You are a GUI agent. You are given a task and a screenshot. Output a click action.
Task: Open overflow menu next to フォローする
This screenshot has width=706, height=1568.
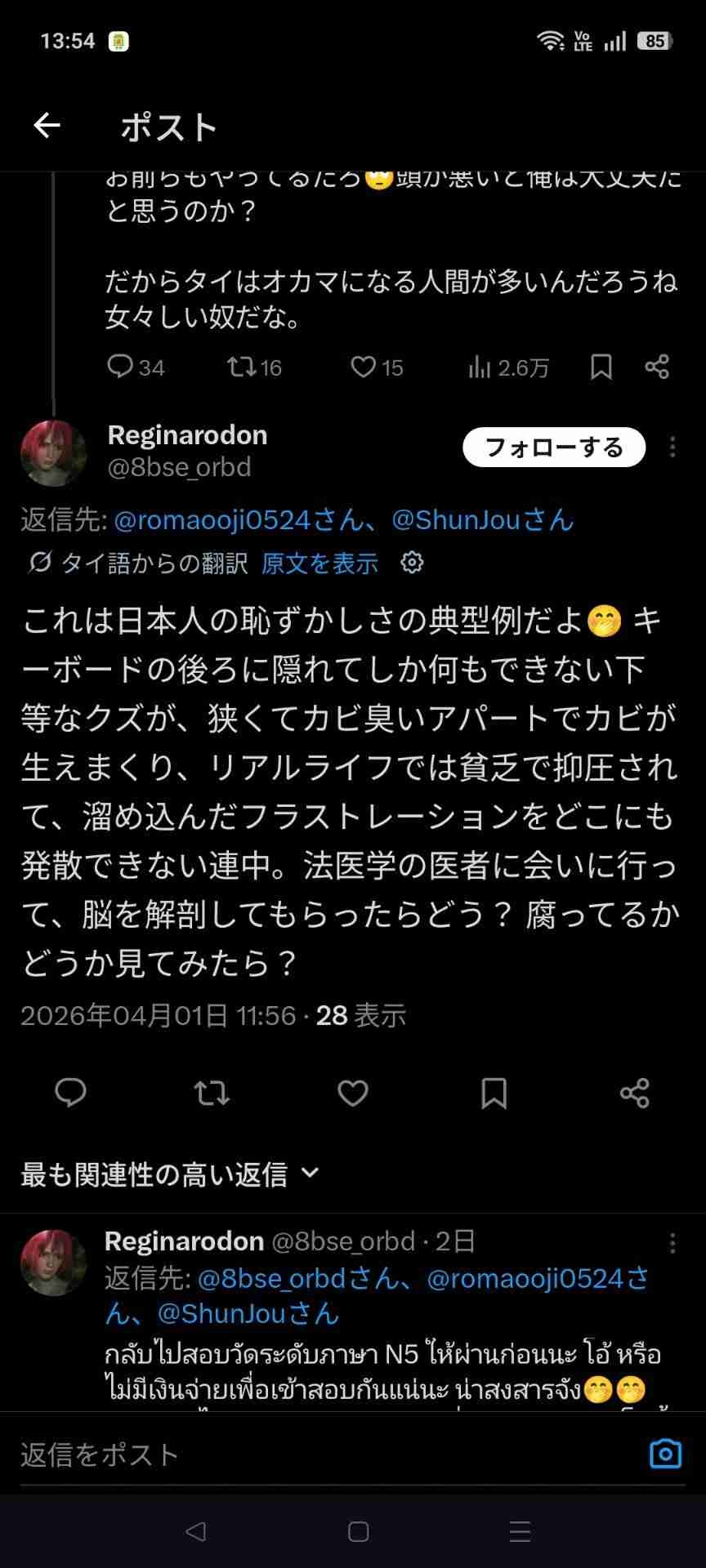tap(672, 447)
